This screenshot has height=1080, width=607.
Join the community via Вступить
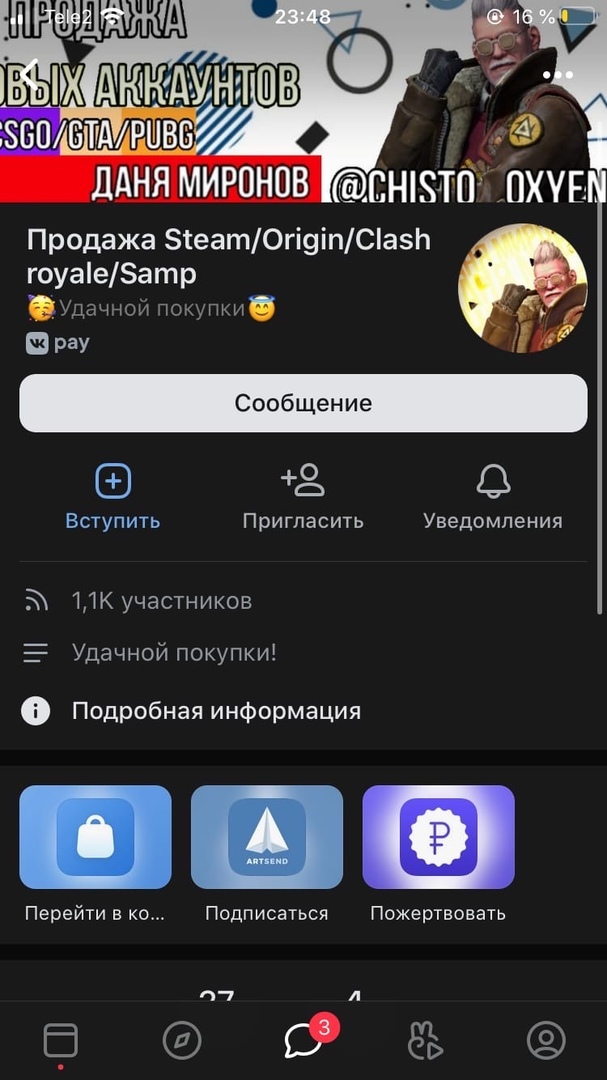(113, 497)
